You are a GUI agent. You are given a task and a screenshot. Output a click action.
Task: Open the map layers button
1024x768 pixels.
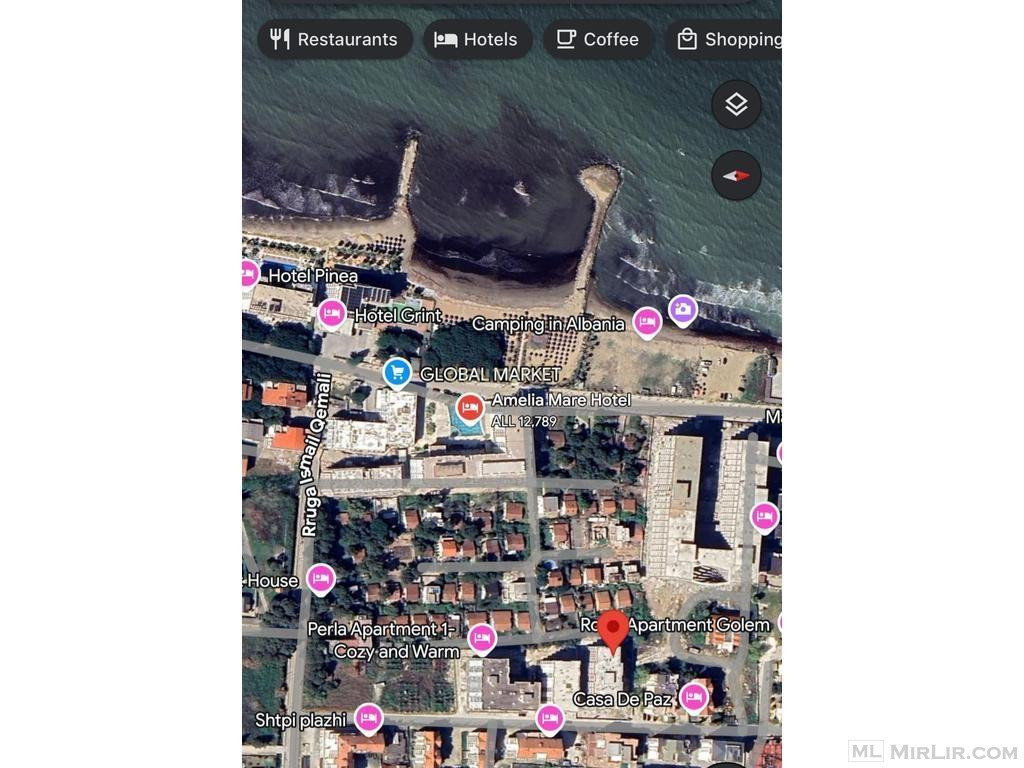click(x=736, y=105)
